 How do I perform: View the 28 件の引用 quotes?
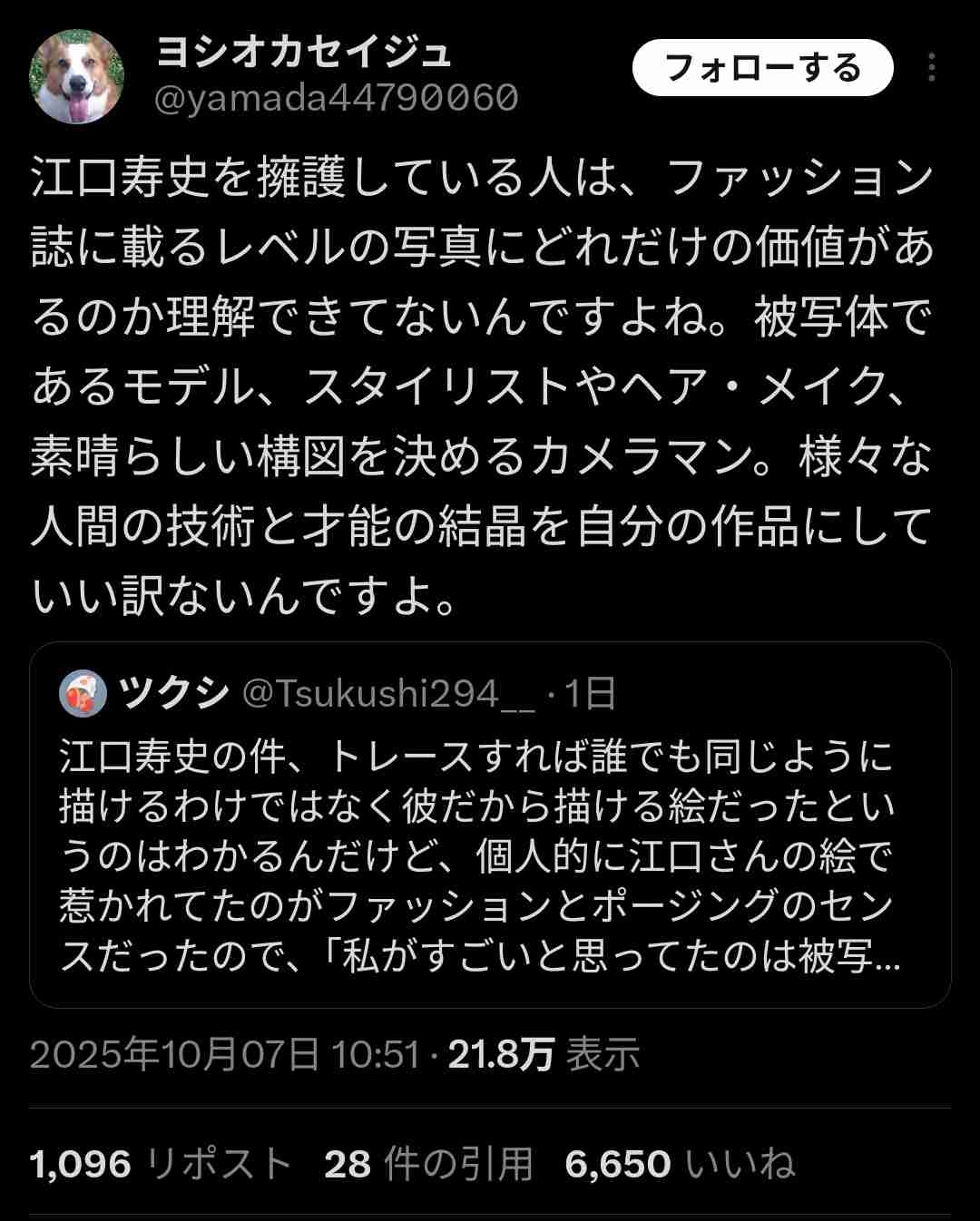[428, 1164]
